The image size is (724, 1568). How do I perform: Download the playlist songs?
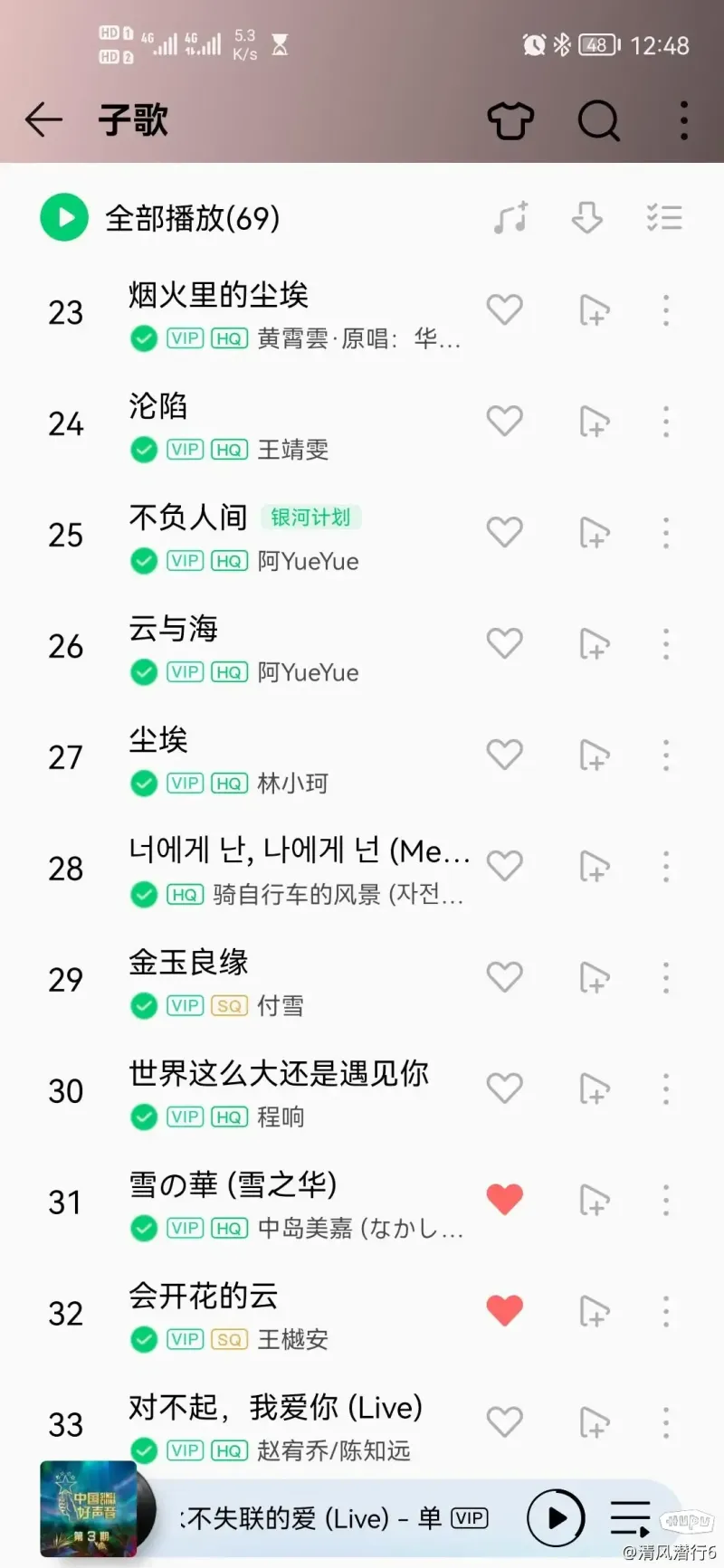587,218
